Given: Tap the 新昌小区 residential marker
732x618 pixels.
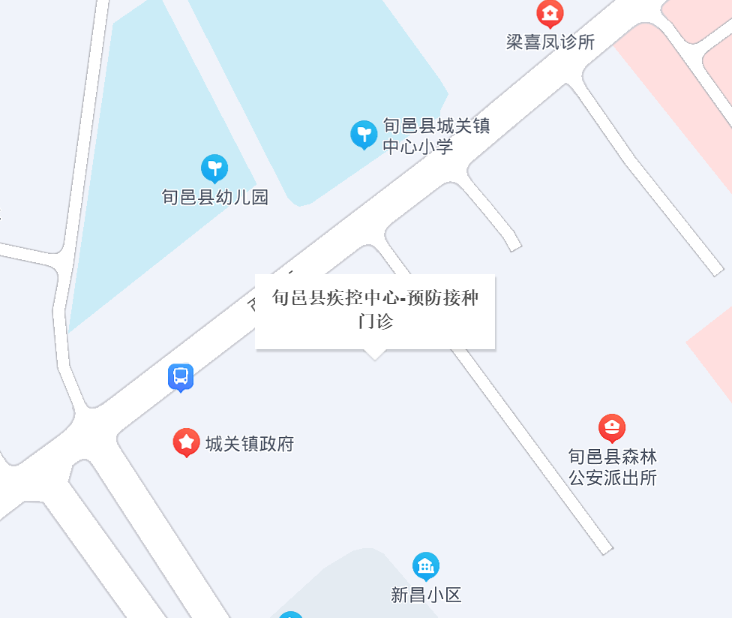Looking at the screenshot, I should pos(426,566).
